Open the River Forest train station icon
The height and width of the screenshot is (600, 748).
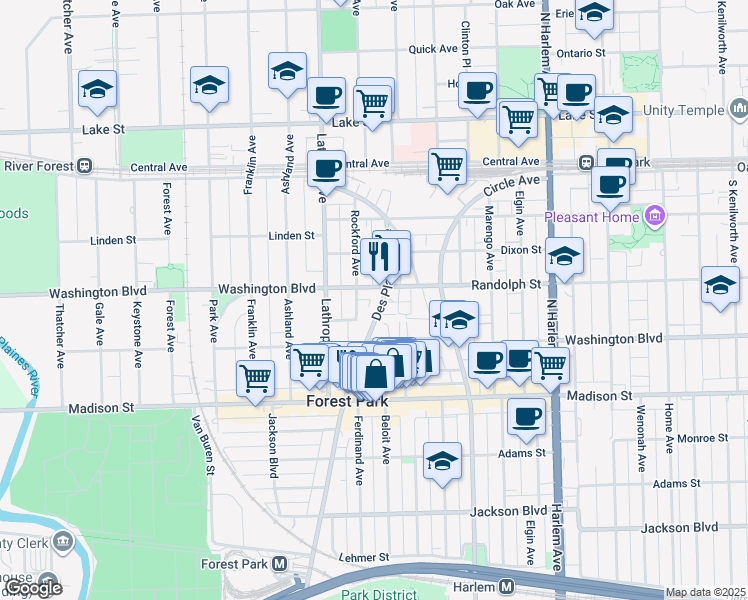(85, 166)
